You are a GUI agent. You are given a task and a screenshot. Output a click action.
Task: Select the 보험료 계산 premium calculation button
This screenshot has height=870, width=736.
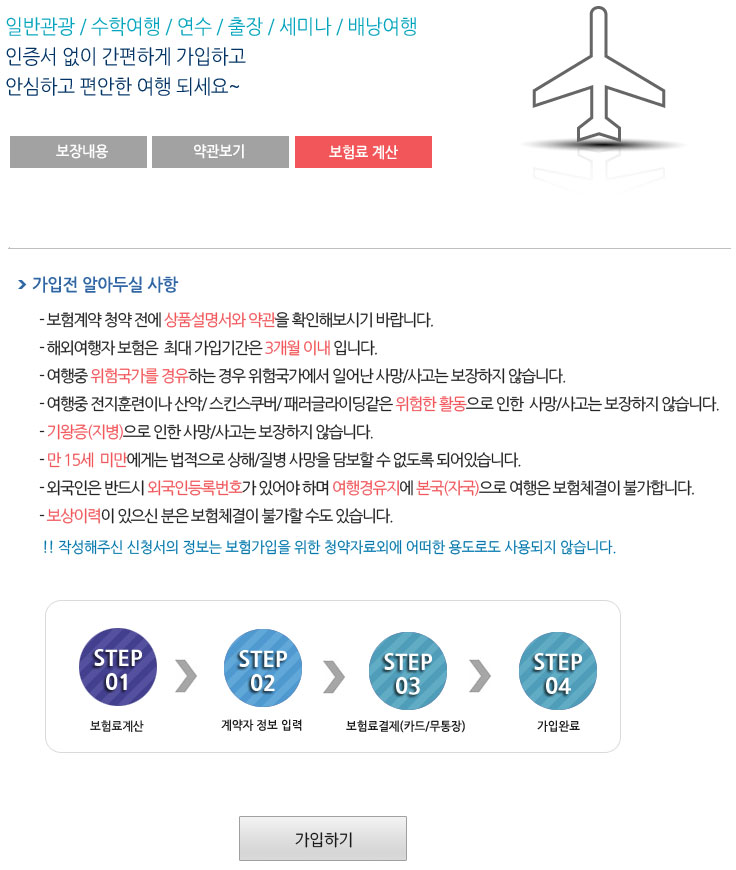pos(363,152)
